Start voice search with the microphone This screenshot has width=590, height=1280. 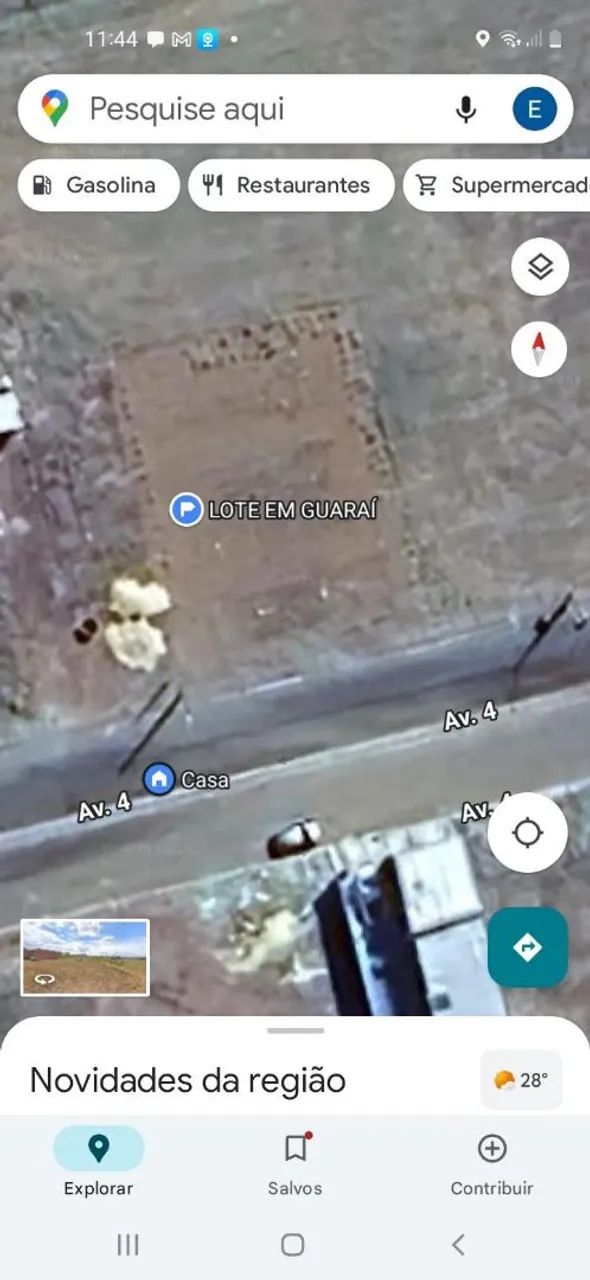[x=465, y=109]
